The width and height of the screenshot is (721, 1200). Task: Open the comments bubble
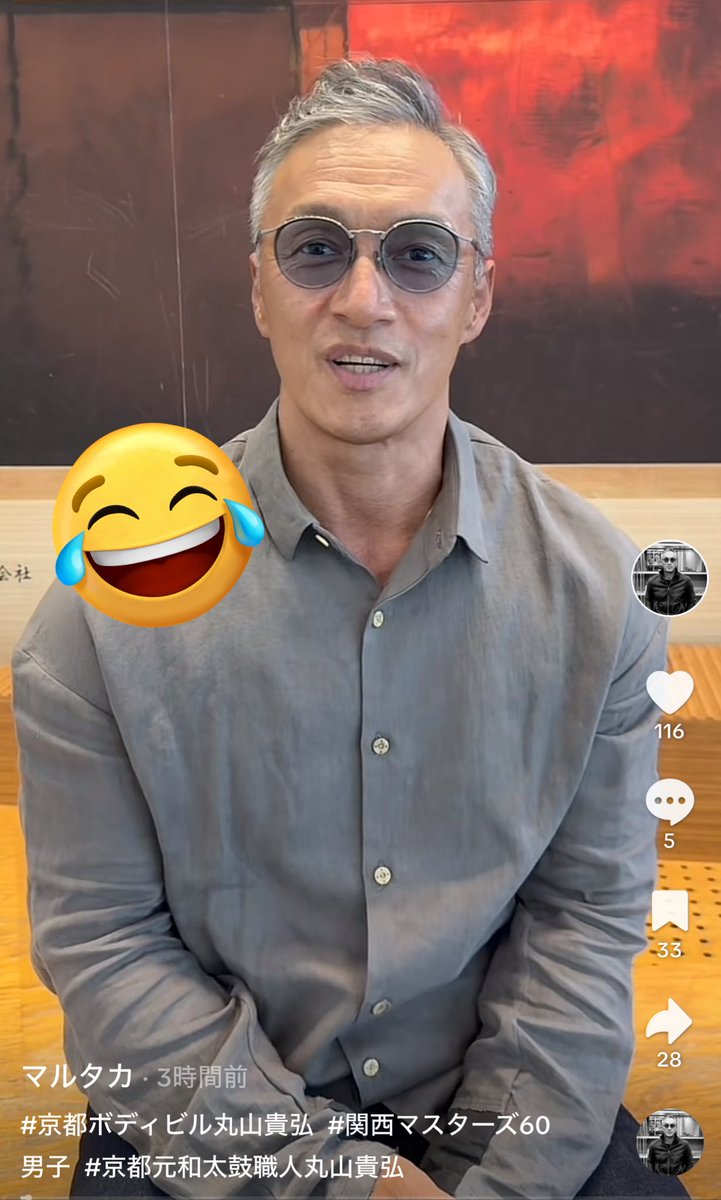coord(669,801)
